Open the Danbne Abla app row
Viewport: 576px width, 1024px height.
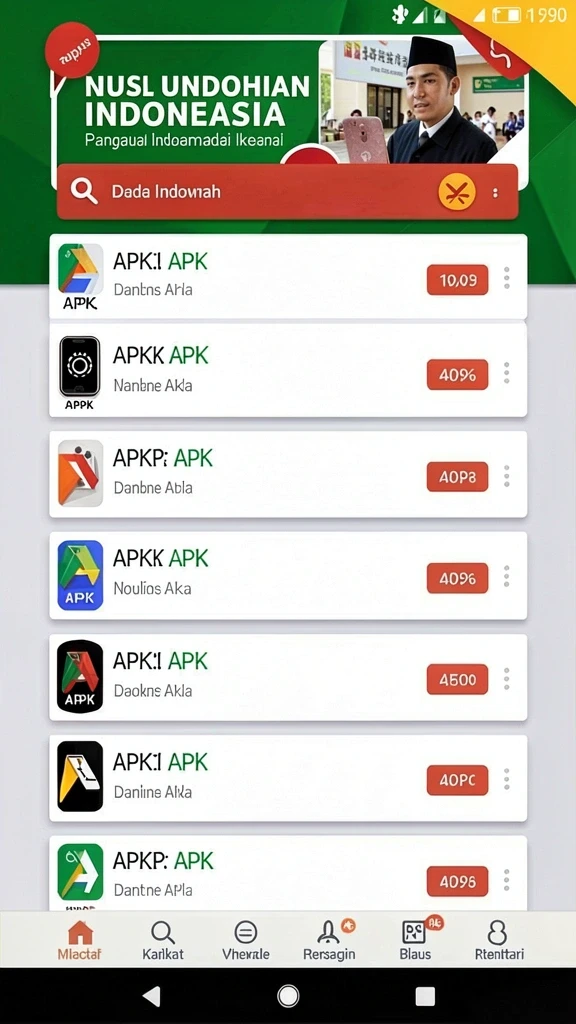[288, 474]
